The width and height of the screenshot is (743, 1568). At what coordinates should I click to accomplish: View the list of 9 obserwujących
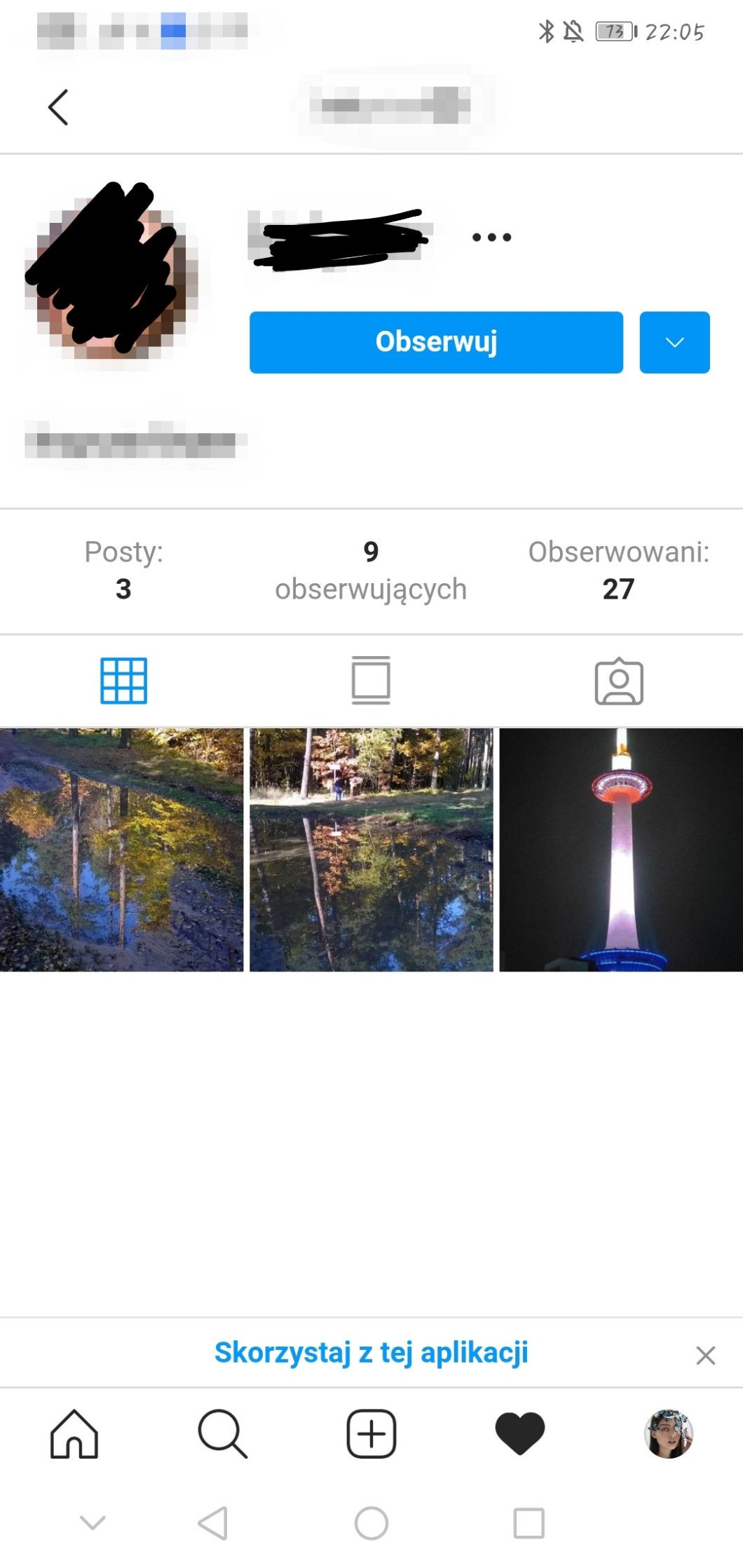[371, 571]
